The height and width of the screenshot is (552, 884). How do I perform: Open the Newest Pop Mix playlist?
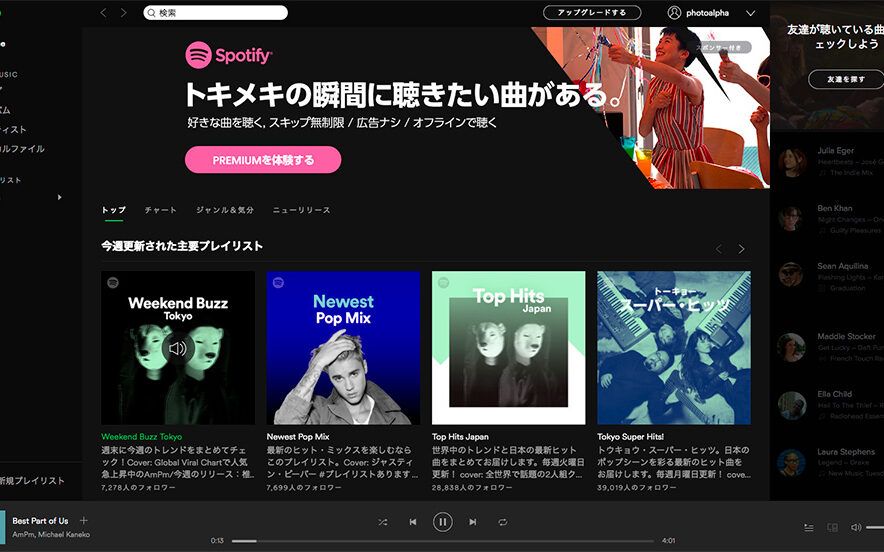click(343, 348)
